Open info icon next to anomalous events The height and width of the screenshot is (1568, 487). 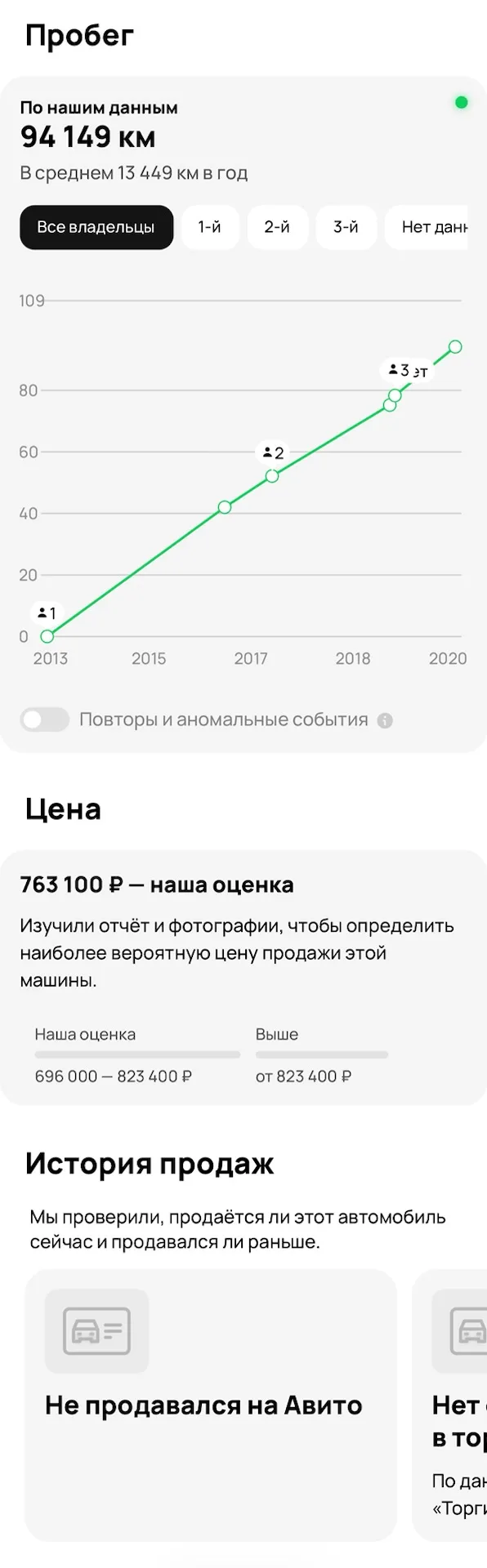386,721
